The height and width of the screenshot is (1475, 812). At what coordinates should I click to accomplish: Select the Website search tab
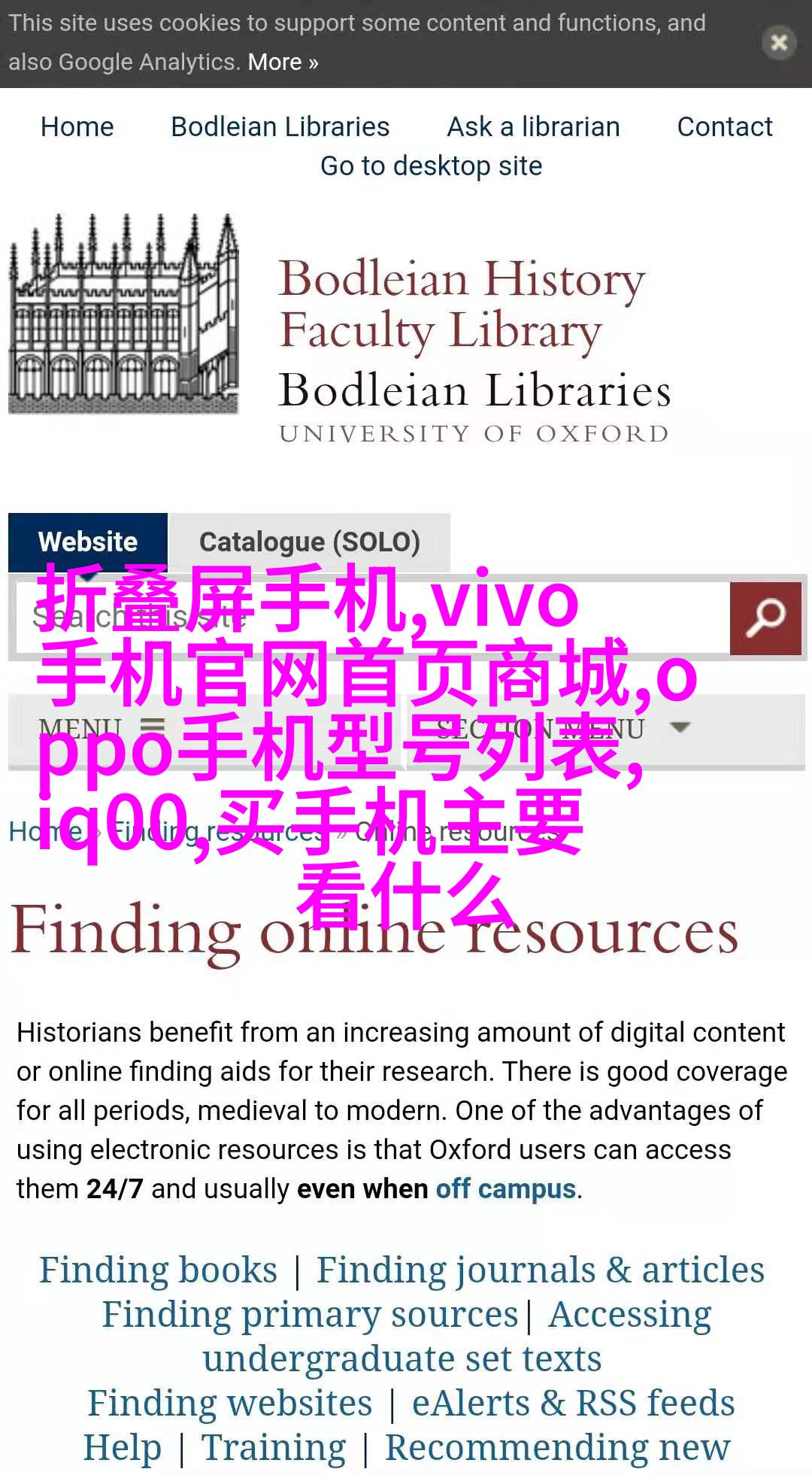click(x=88, y=542)
